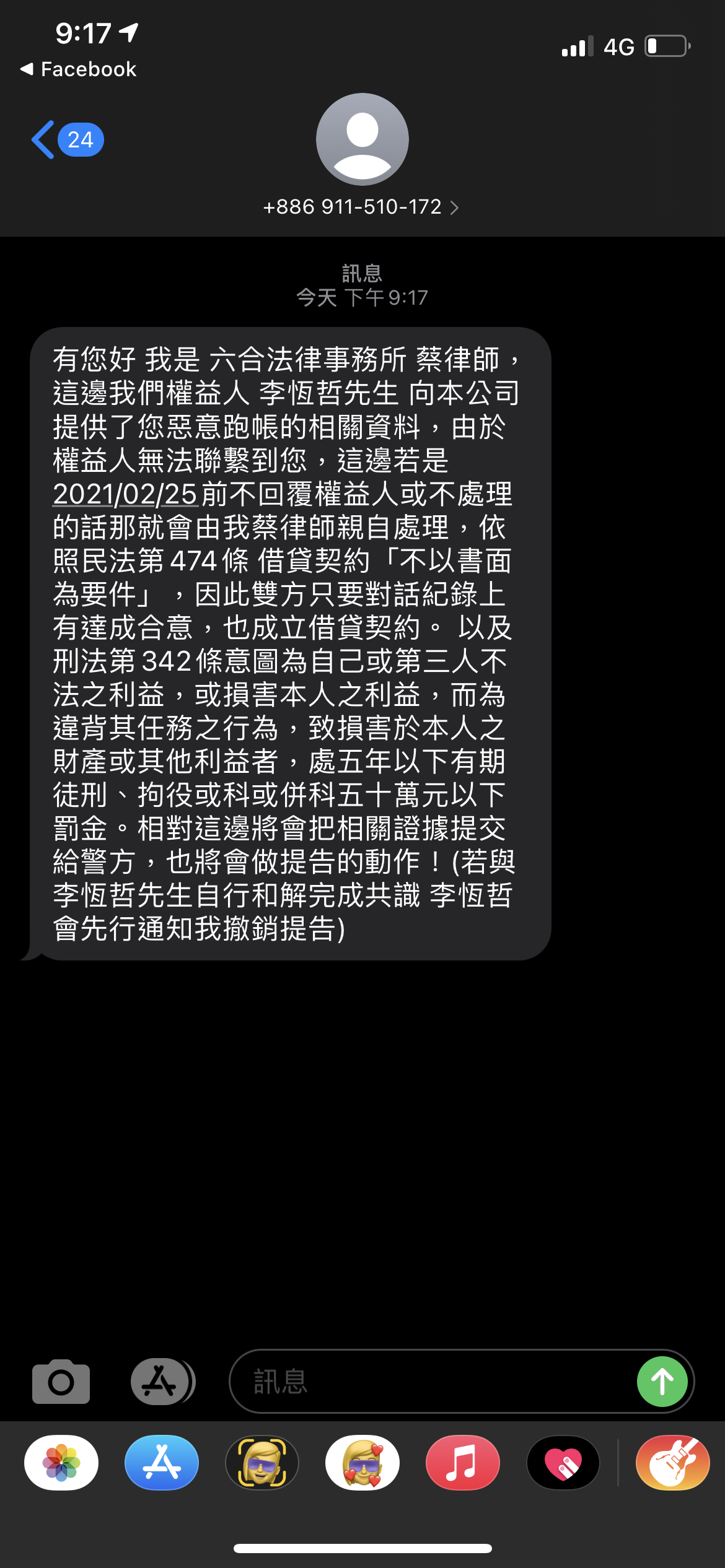The image size is (725, 1568).
Task: Send the message with the green arrow
Action: click(x=662, y=1382)
